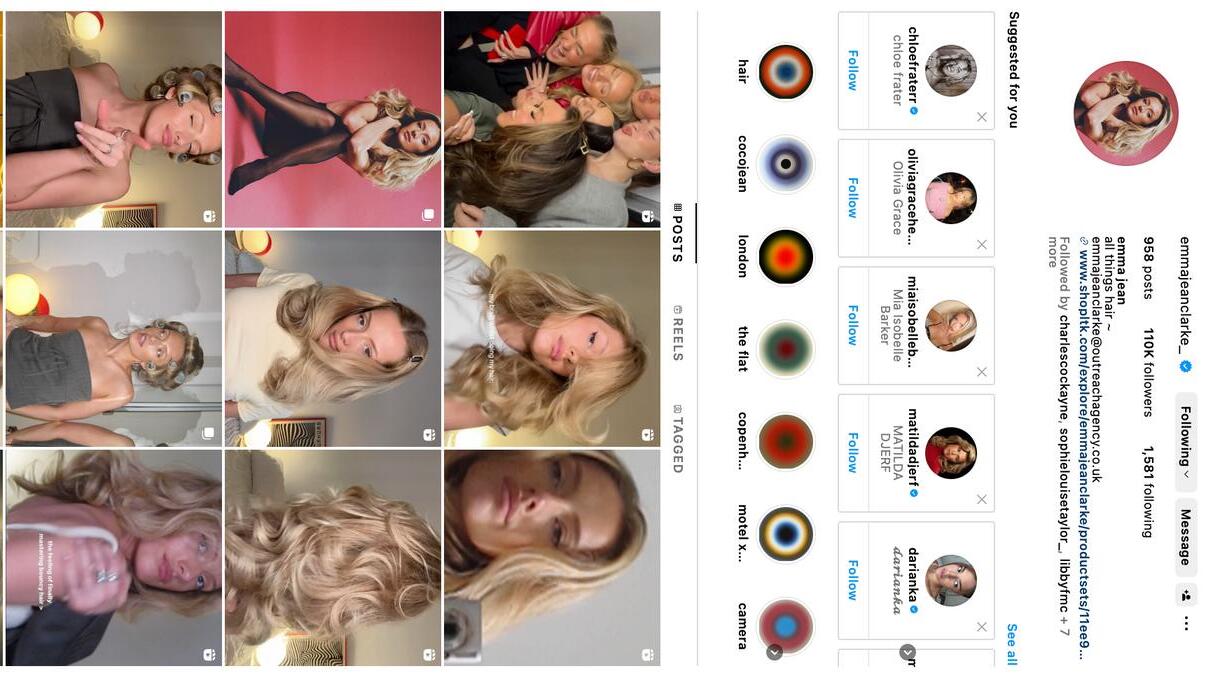The image size is (1213, 685).
Task: Dismiss the chloefraterr suggestion card
Action: pos(981,117)
